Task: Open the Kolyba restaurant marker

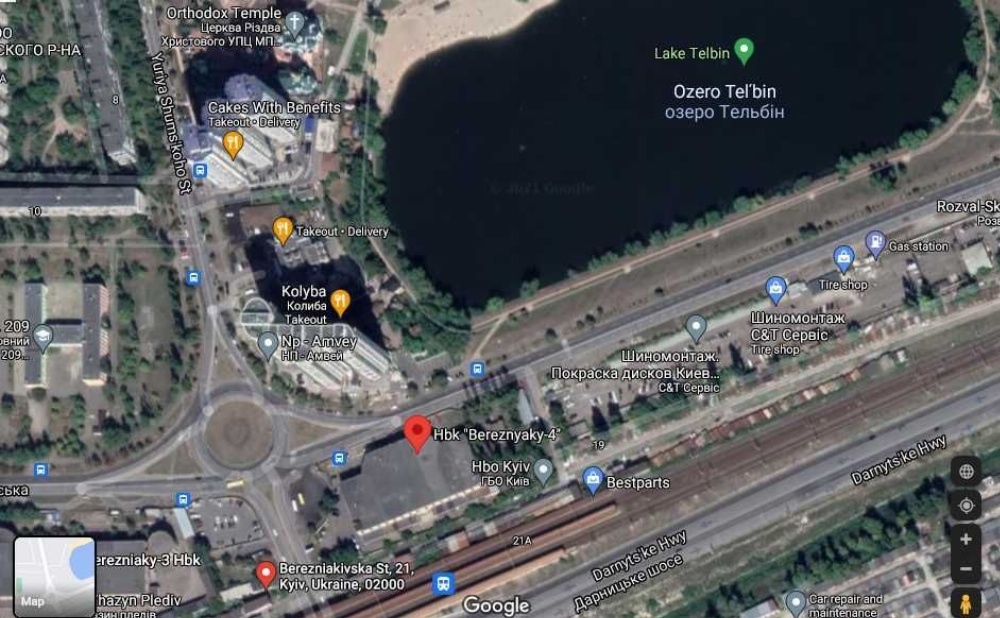Action: (340, 300)
